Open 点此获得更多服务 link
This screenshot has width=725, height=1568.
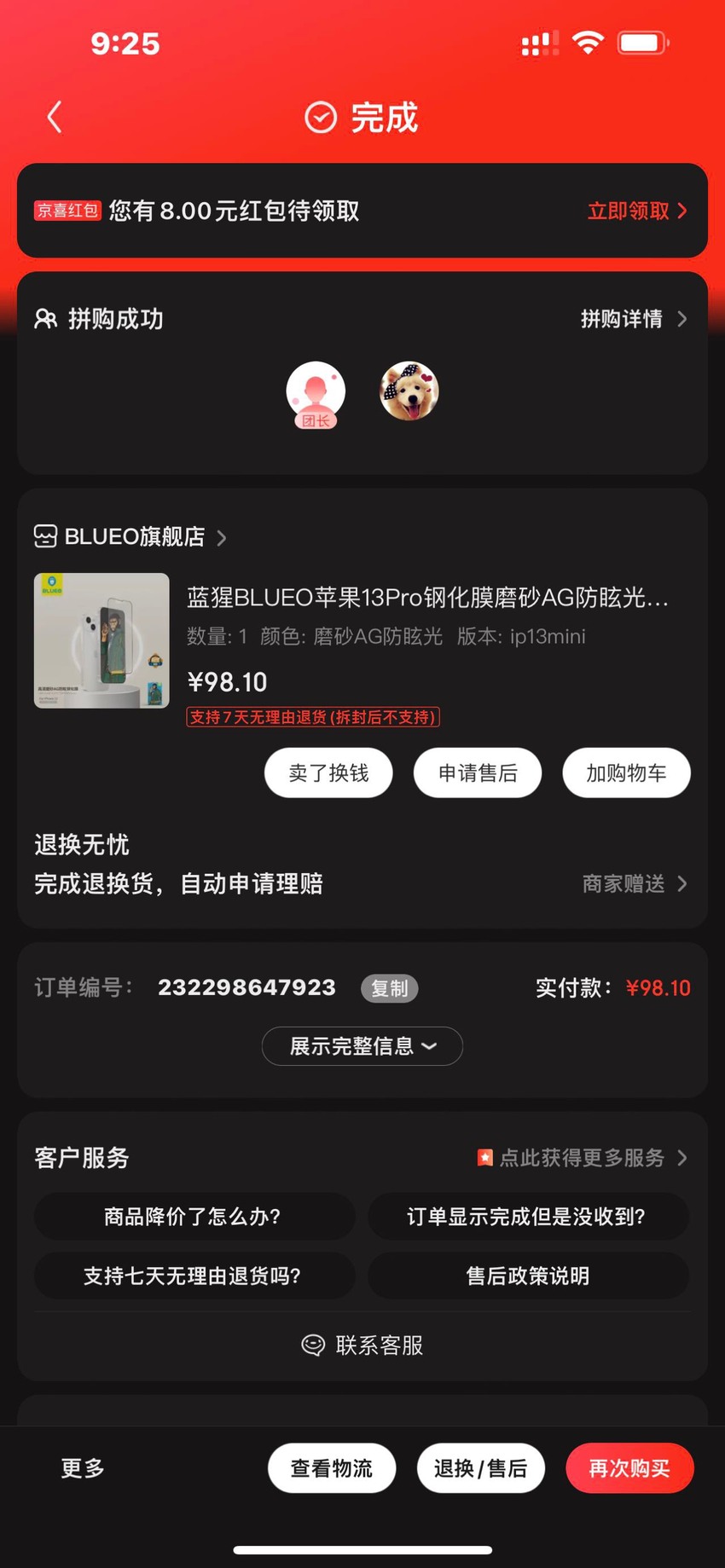click(582, 1157)
